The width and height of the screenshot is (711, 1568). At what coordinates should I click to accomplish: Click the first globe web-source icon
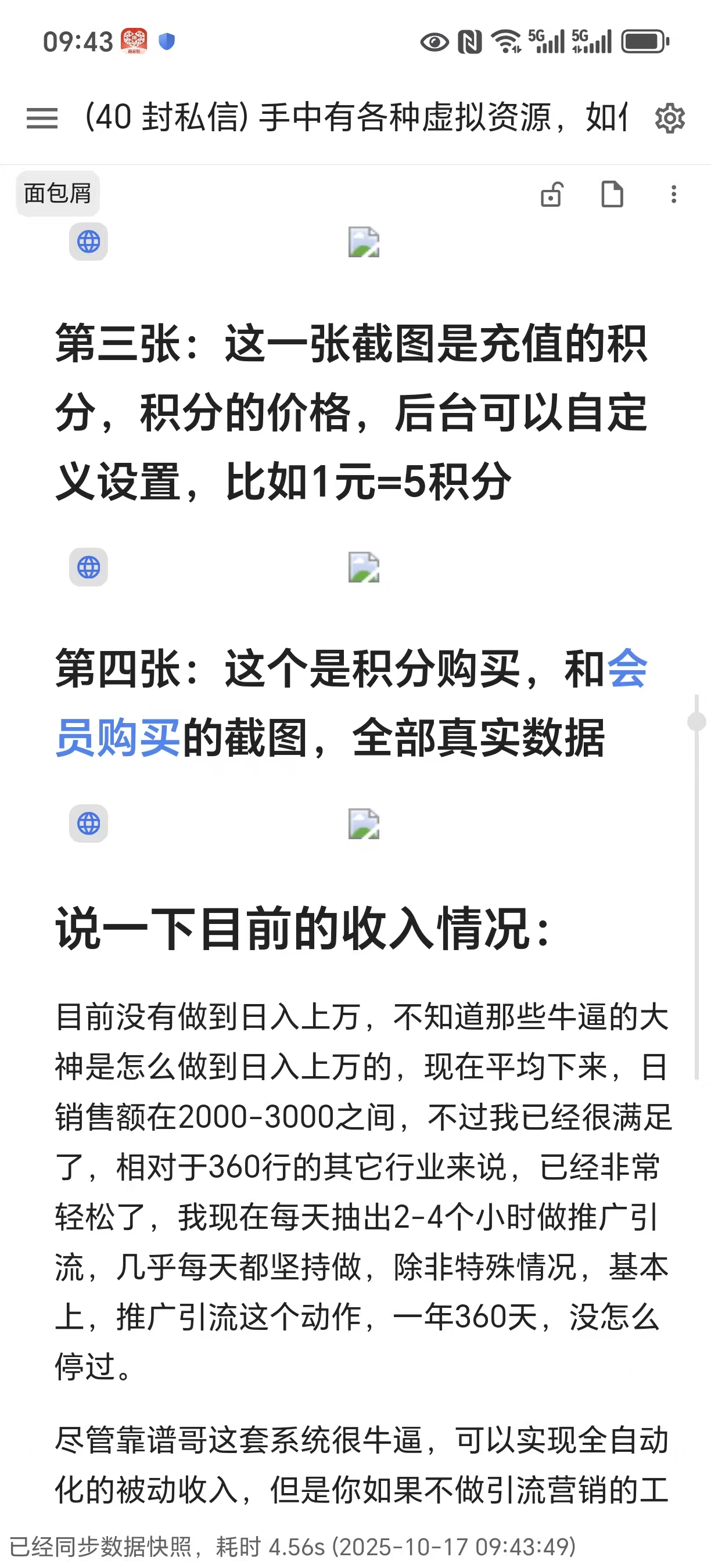click(88, 242)
